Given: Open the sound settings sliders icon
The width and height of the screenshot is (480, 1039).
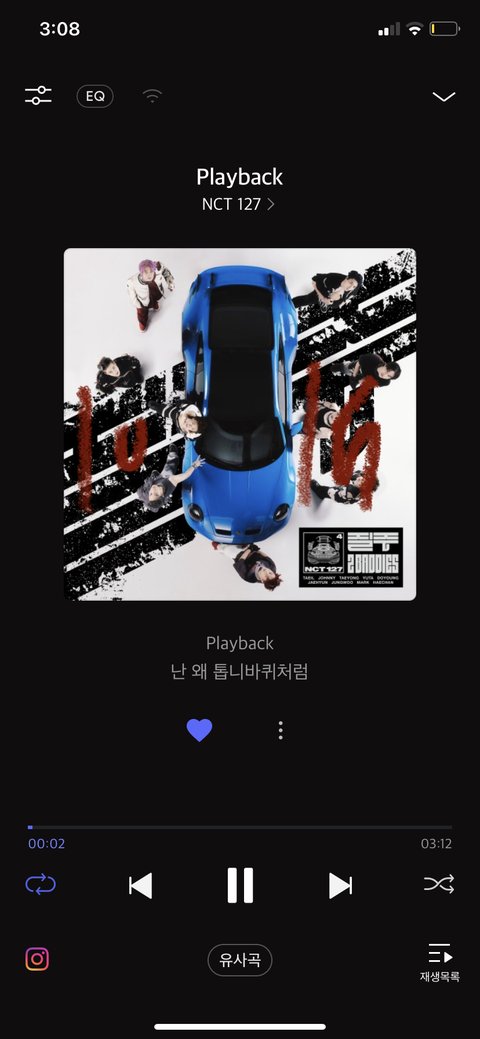Looking at the screenshot, I should [x=38, y=95].
